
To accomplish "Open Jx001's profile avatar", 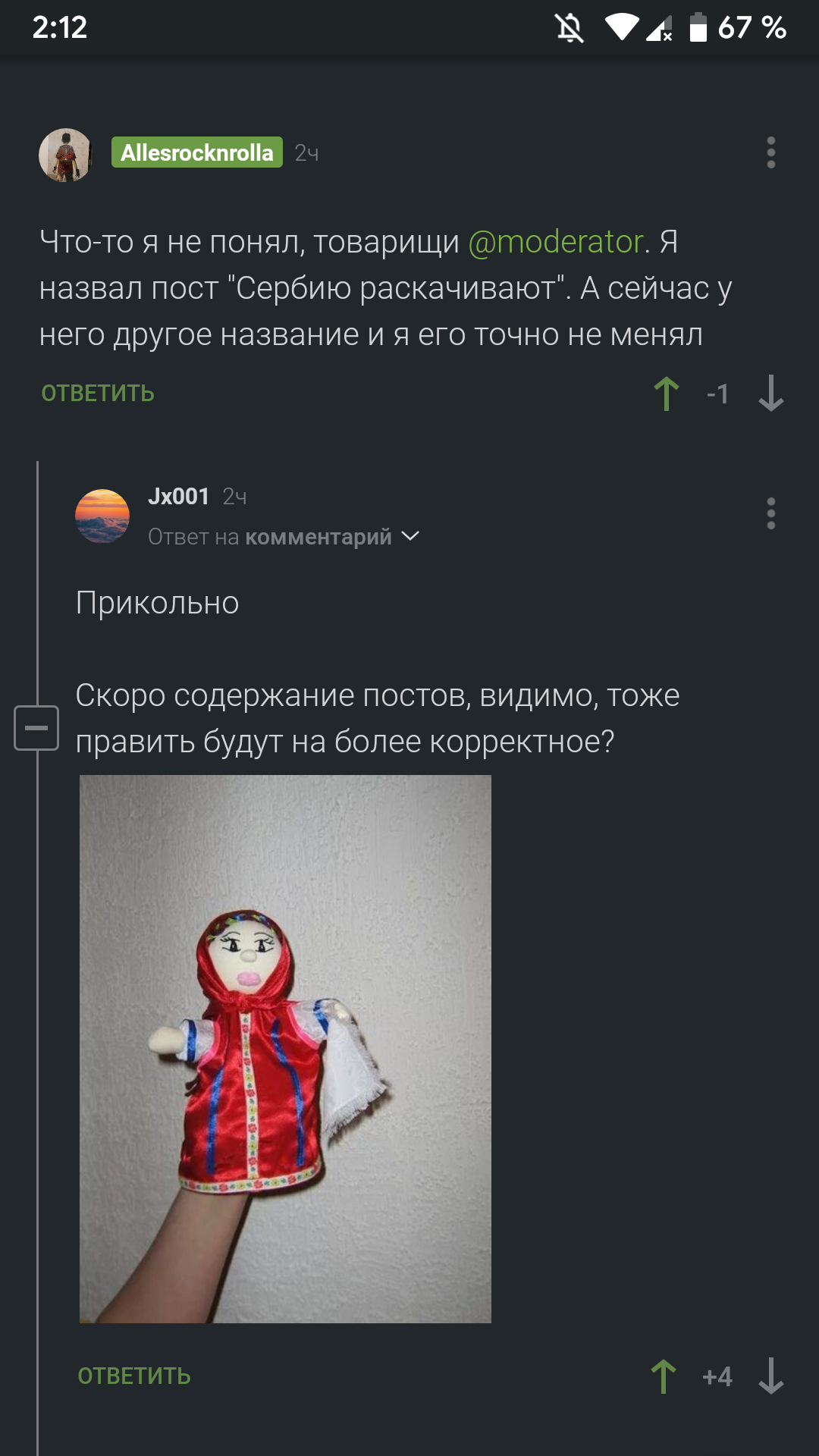I will tap(102, 516).
